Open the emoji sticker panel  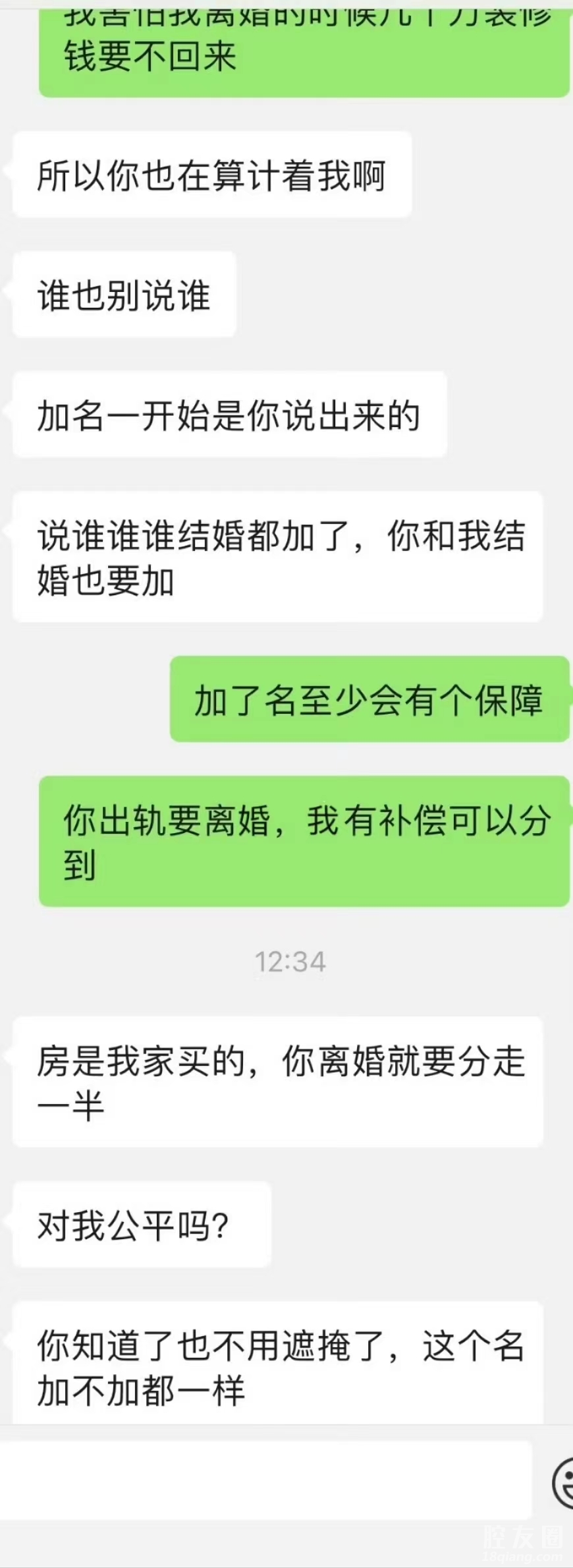pyautogui.click(x=563, y=1483)
